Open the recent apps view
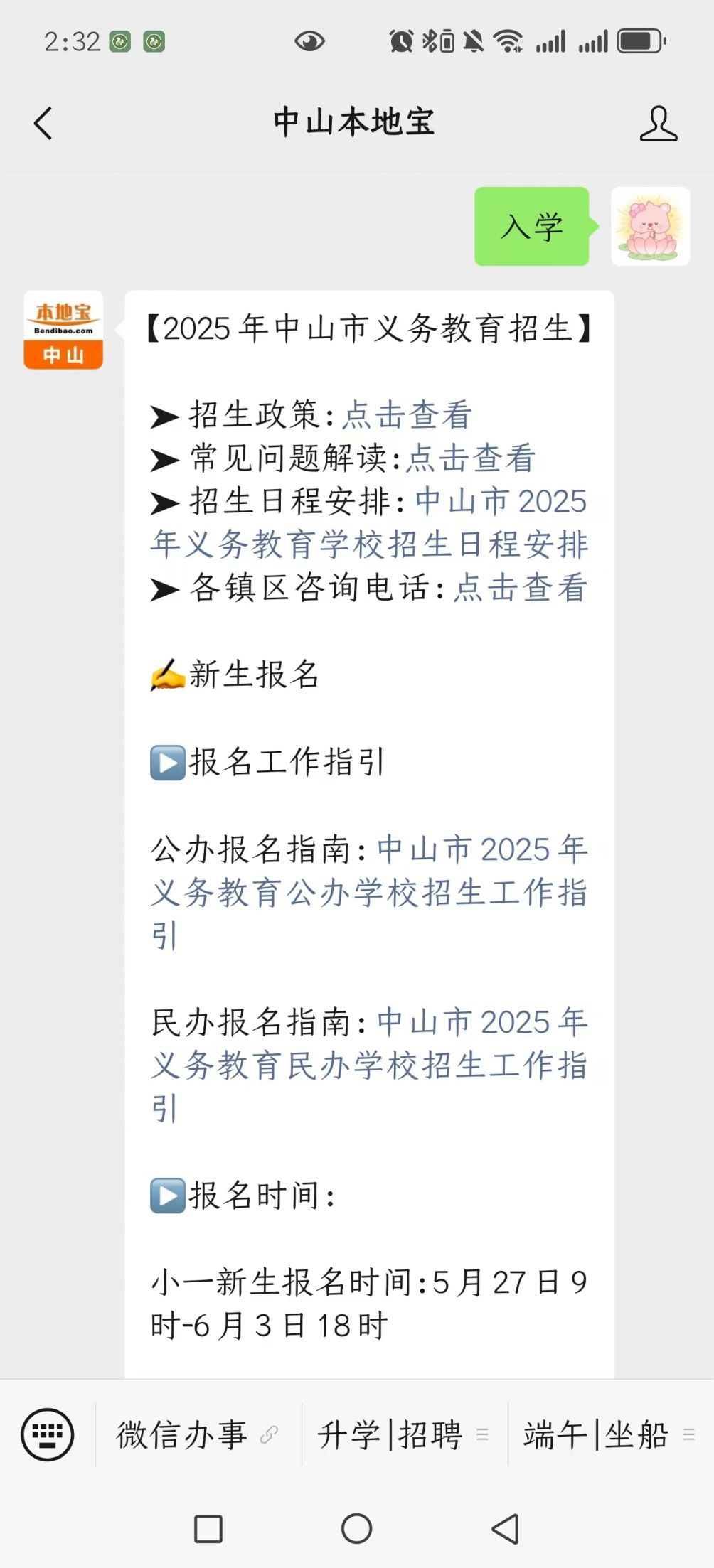This screenshot has width=714, height=1568. pyautogui.click(x=208, y=1529)
